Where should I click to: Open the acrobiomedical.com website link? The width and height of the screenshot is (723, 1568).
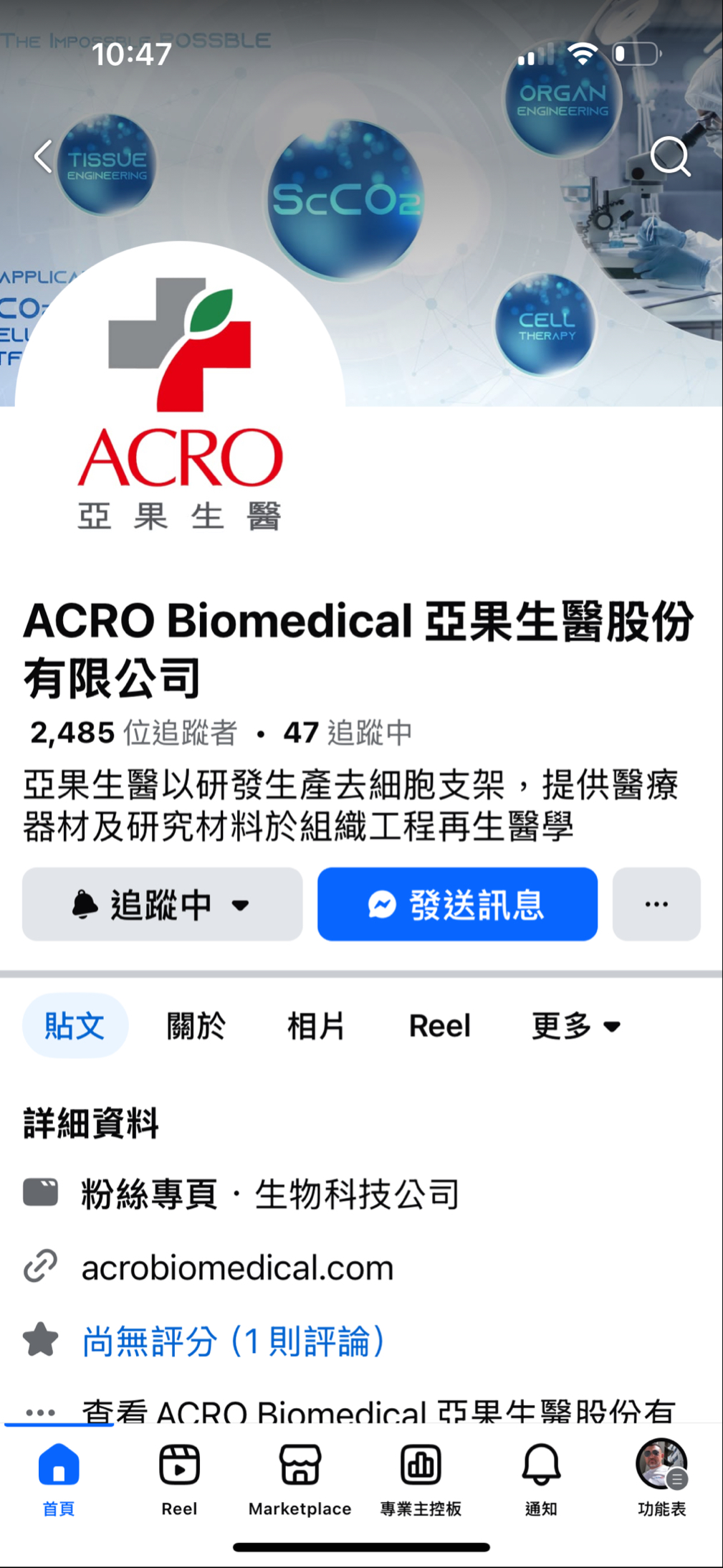tap(237, 1268)
